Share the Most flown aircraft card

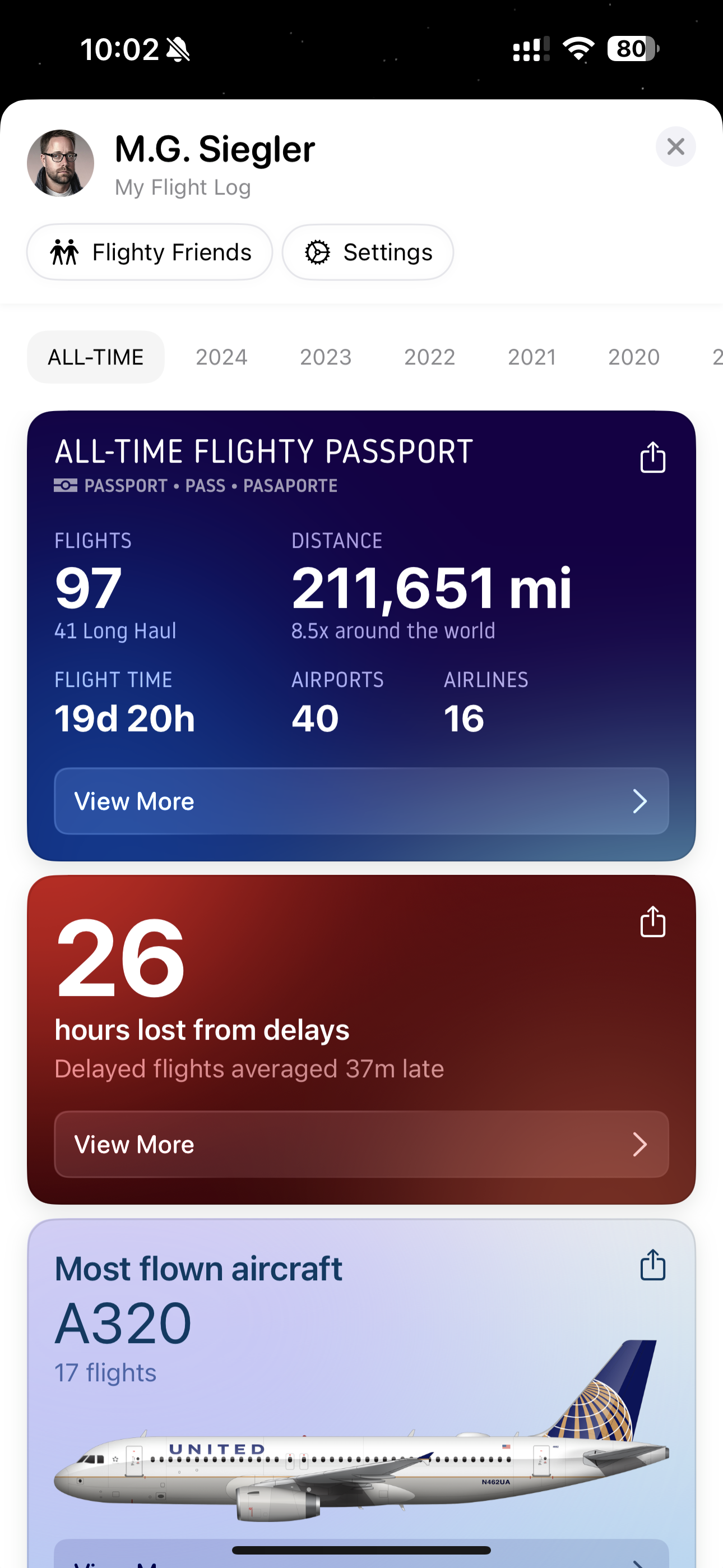[652, 1265]
